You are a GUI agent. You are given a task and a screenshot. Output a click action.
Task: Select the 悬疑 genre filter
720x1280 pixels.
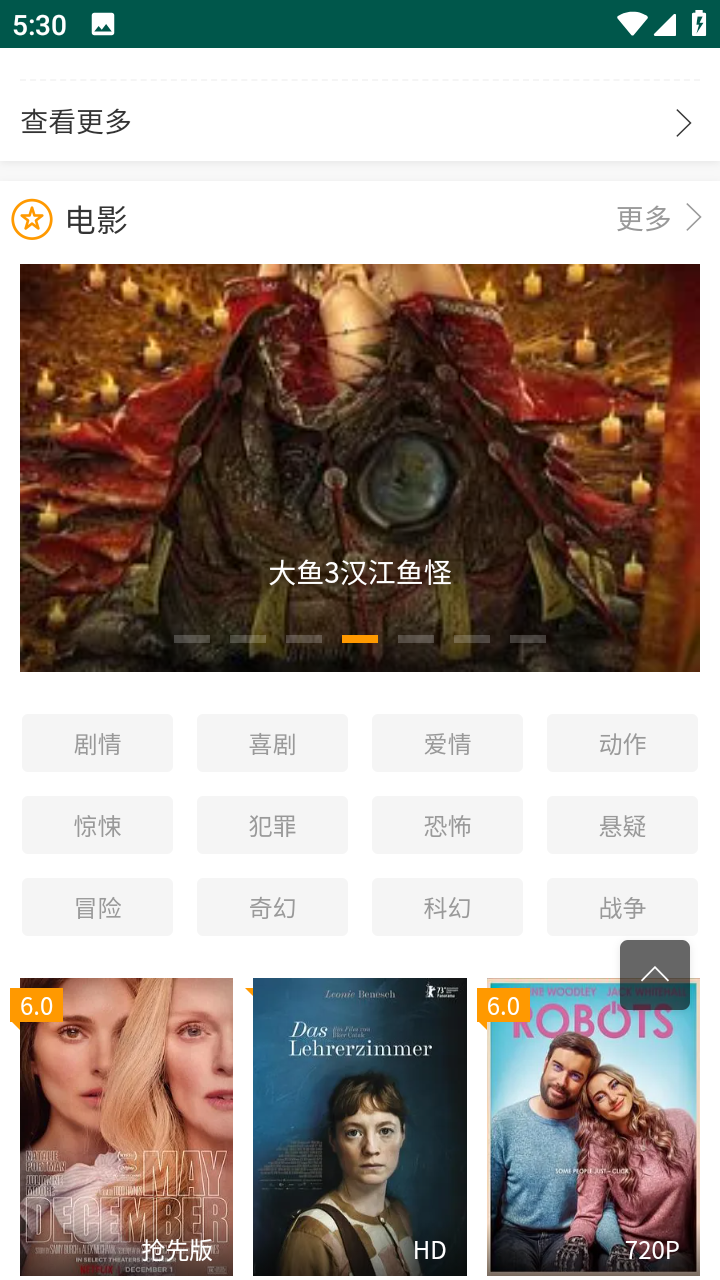pyautogui.click(x=622, y=825)
